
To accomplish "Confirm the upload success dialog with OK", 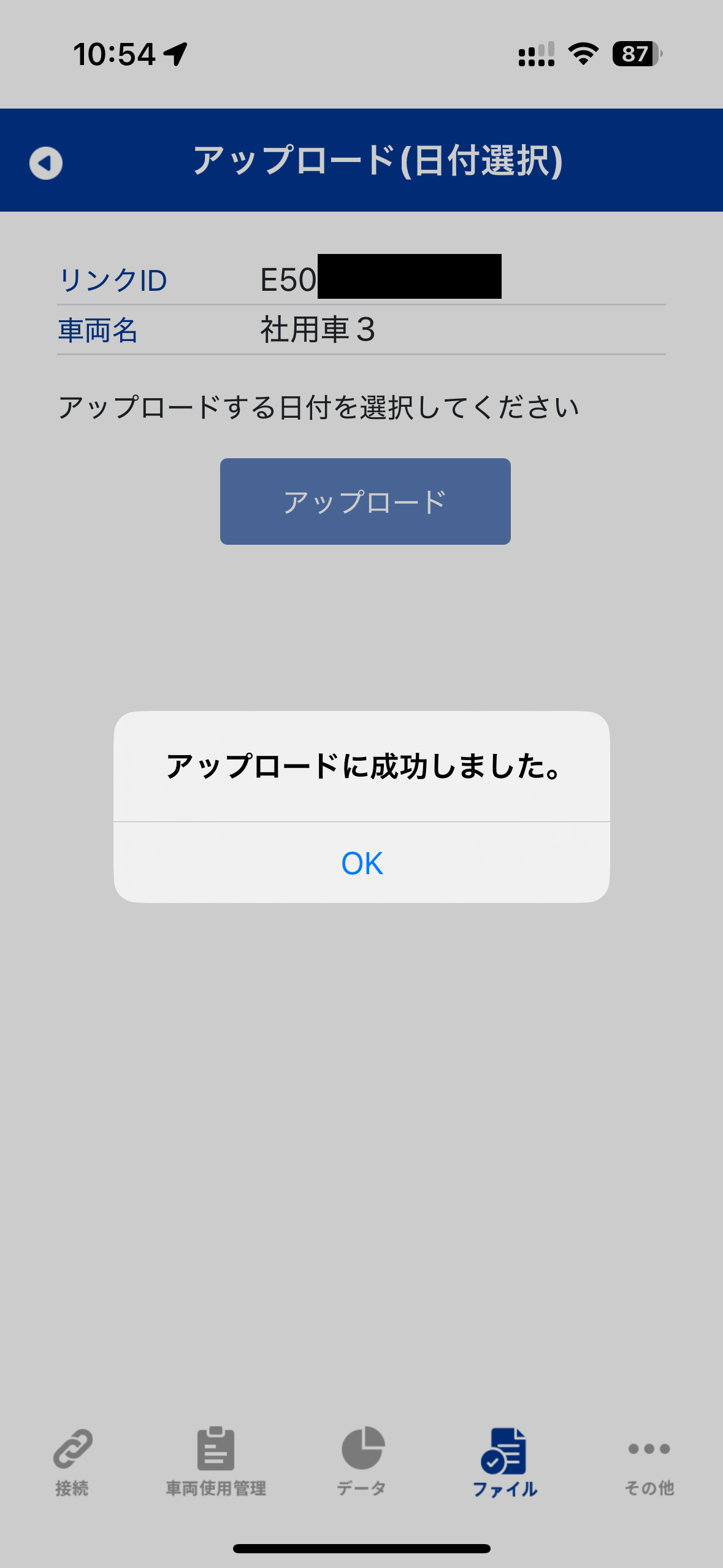I will [x=362, y=863].
